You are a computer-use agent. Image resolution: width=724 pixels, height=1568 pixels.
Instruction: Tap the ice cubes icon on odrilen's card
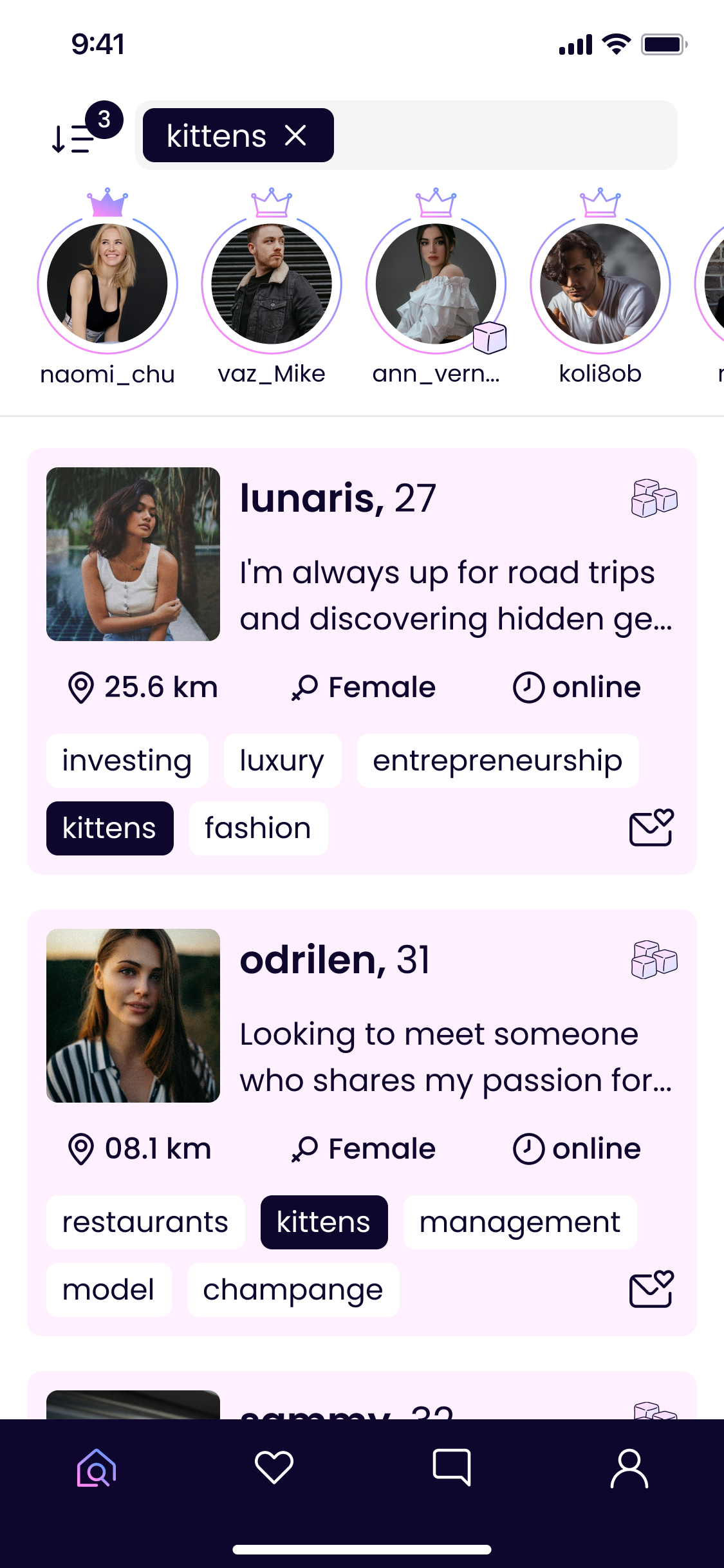coord(654,960)
